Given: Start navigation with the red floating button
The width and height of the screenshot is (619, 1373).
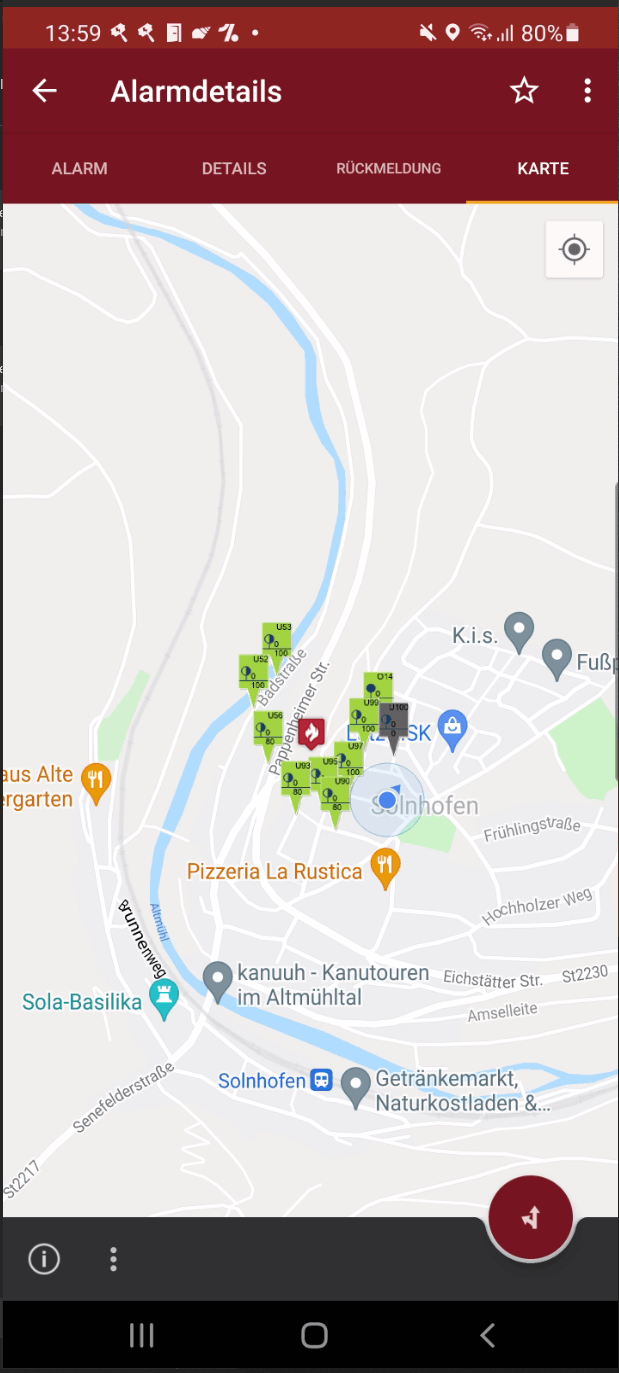Looking at the screenshot, I should 530,1217.
